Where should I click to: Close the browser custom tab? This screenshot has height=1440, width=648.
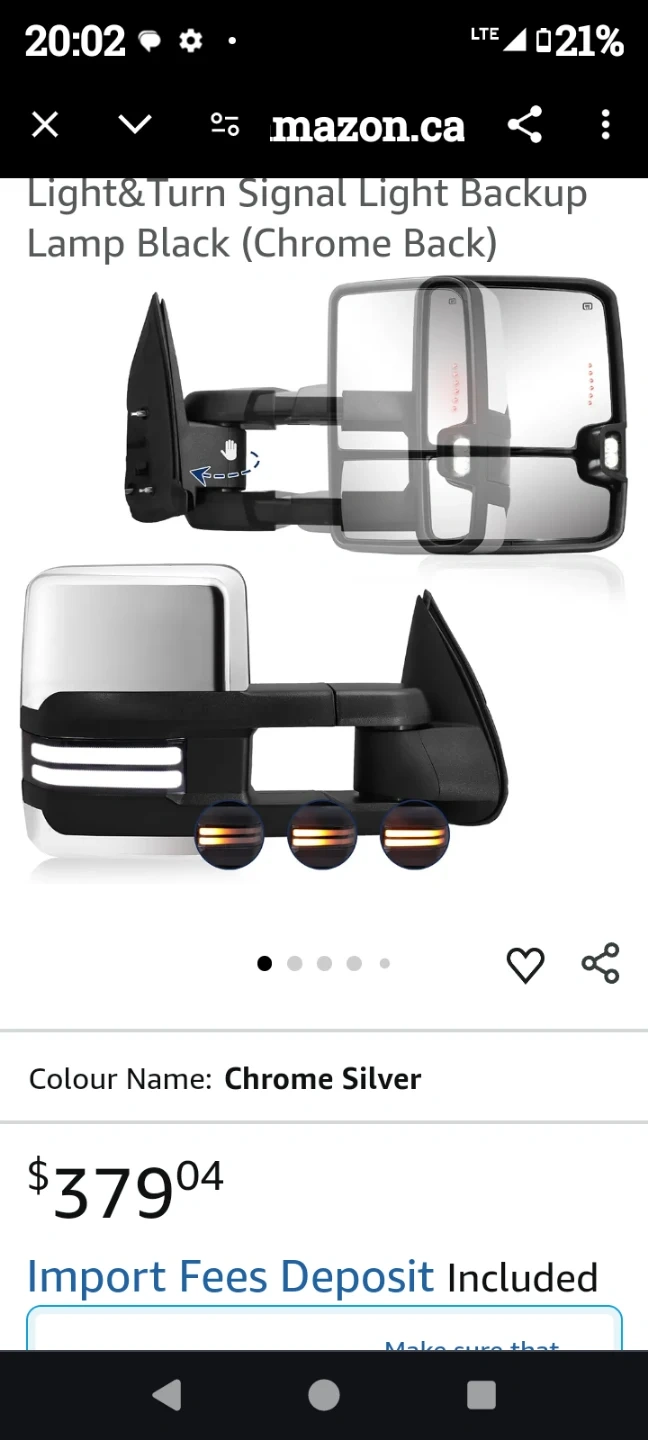[45, 125]
